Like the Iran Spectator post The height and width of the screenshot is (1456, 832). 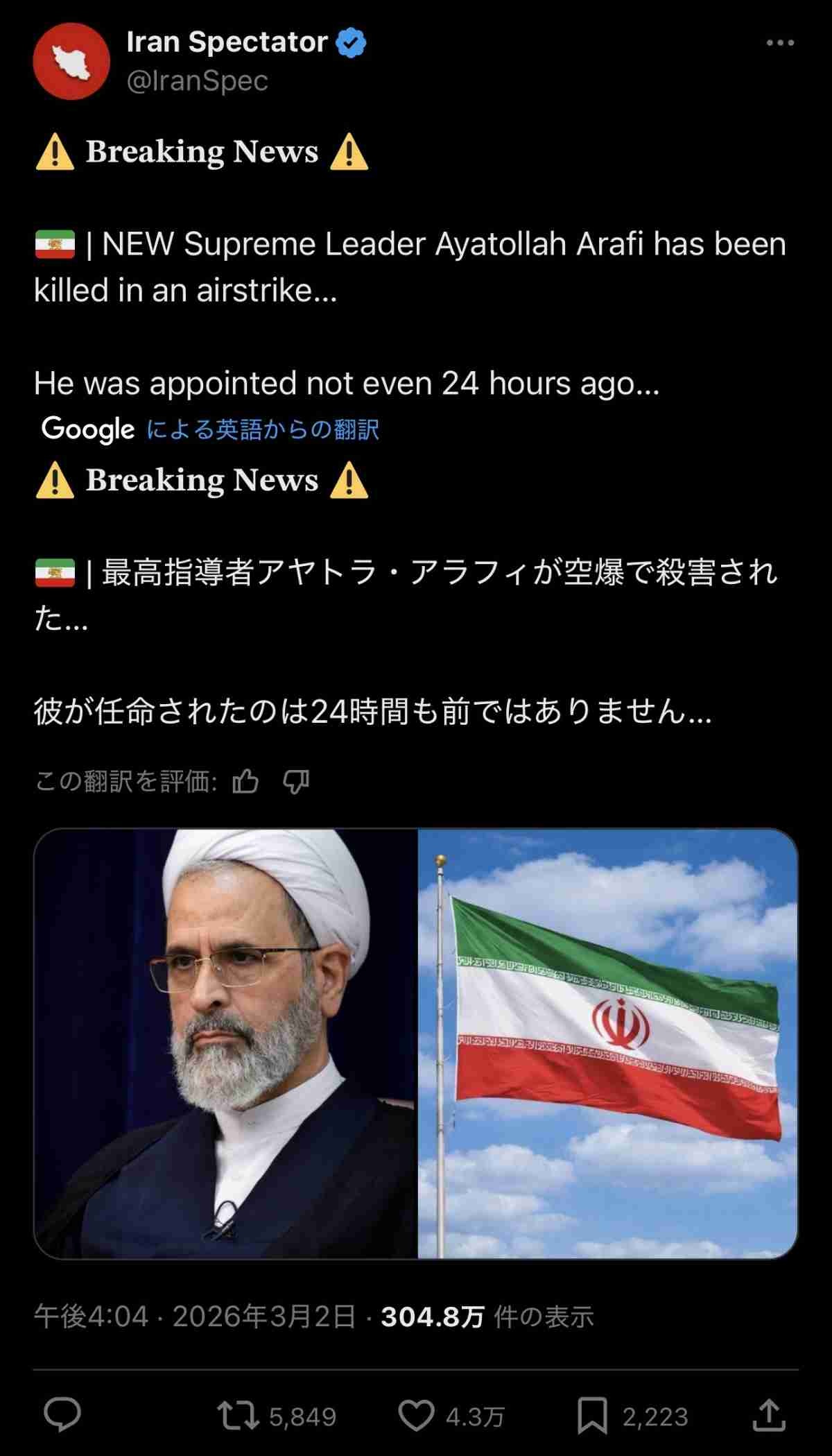point(416,1416)
